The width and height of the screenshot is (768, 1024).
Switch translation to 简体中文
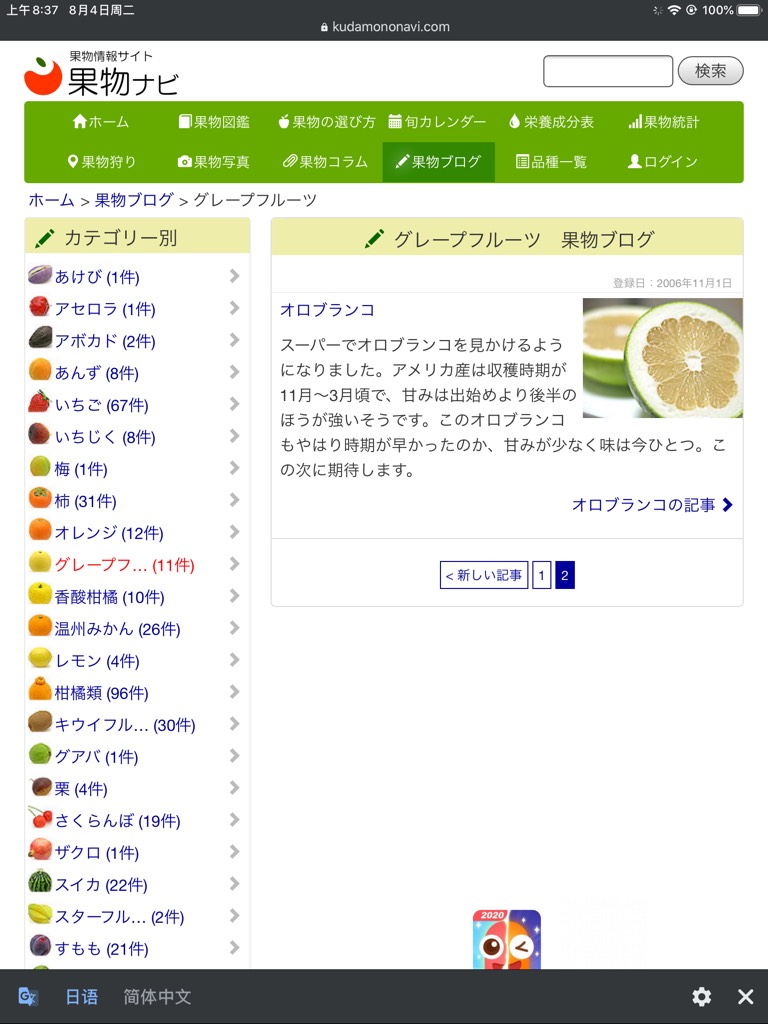pyautogui.click(x=157, y=996)
